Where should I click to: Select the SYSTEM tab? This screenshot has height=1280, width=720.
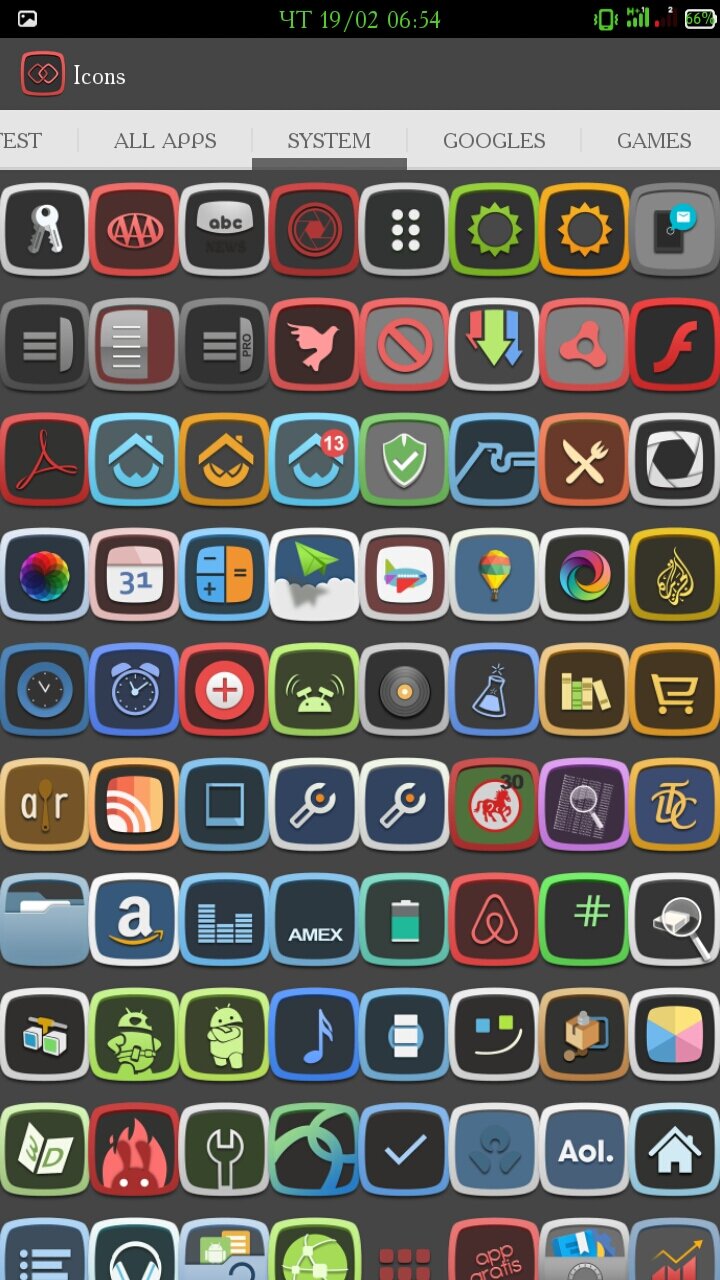click(x=329, y=141)
